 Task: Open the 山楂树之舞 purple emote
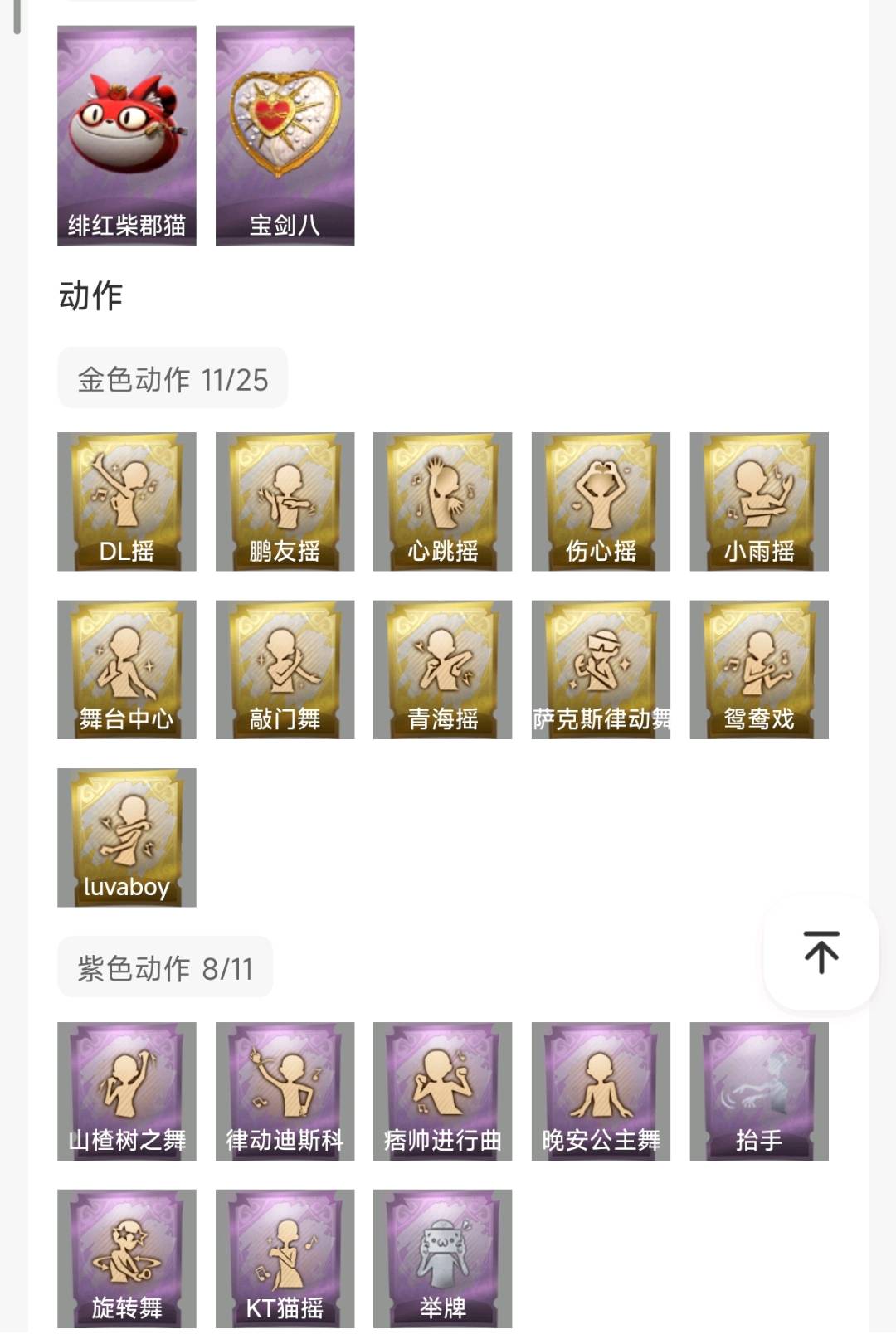(127, 1091)
